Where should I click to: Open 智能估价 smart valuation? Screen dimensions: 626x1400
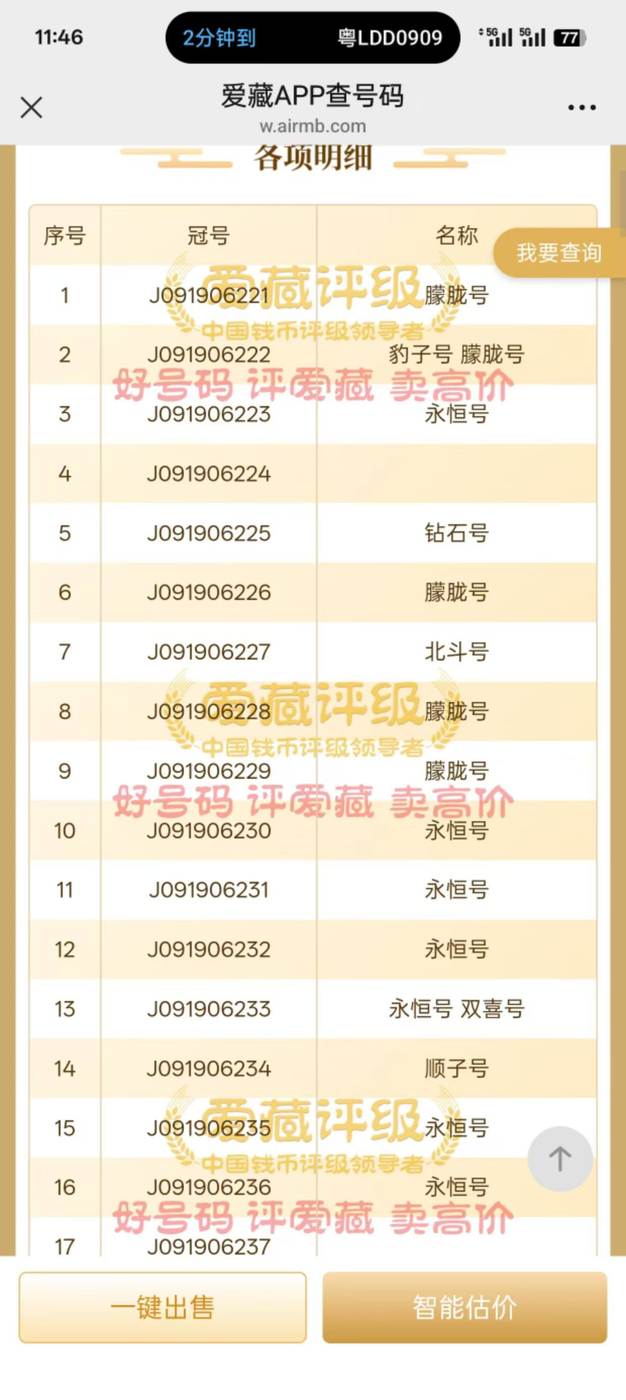coord(464,1307)
